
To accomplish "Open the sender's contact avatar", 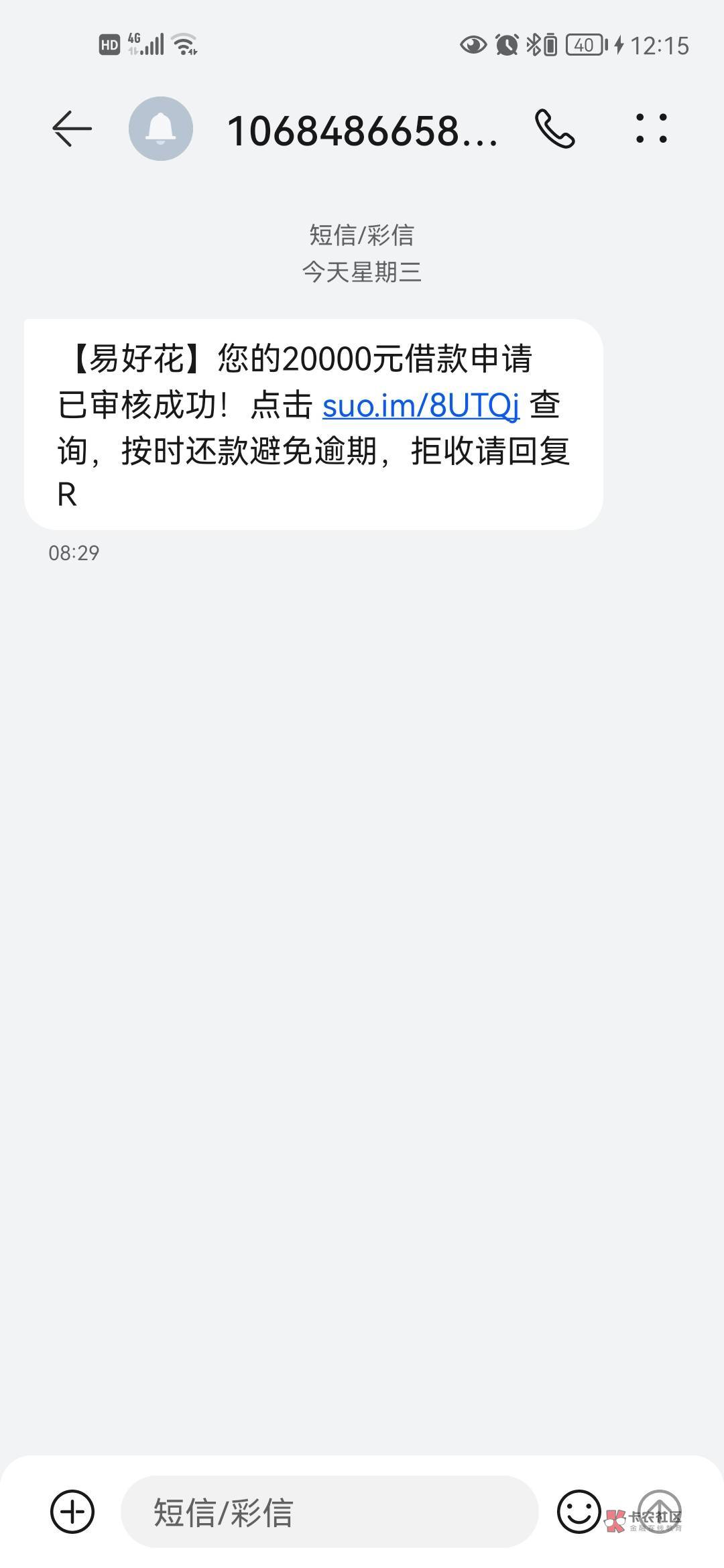I will pyautogui.click(x=161, y=129).
